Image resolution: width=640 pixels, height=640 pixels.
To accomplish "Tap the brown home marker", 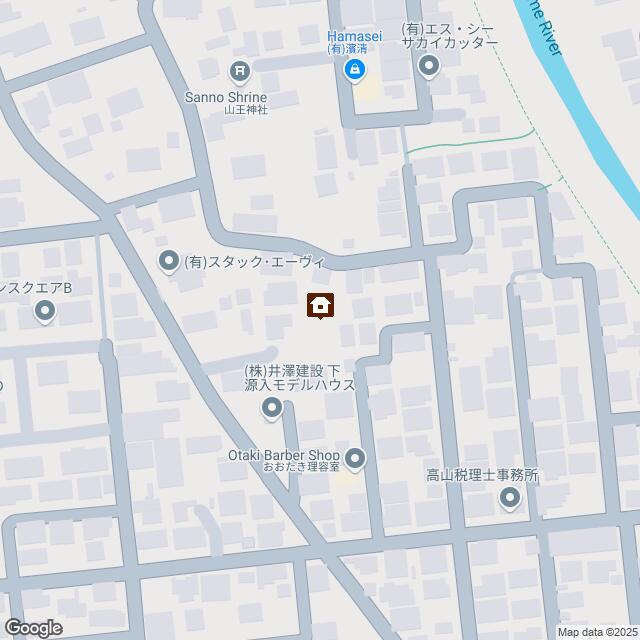I will tap(320, 306).
